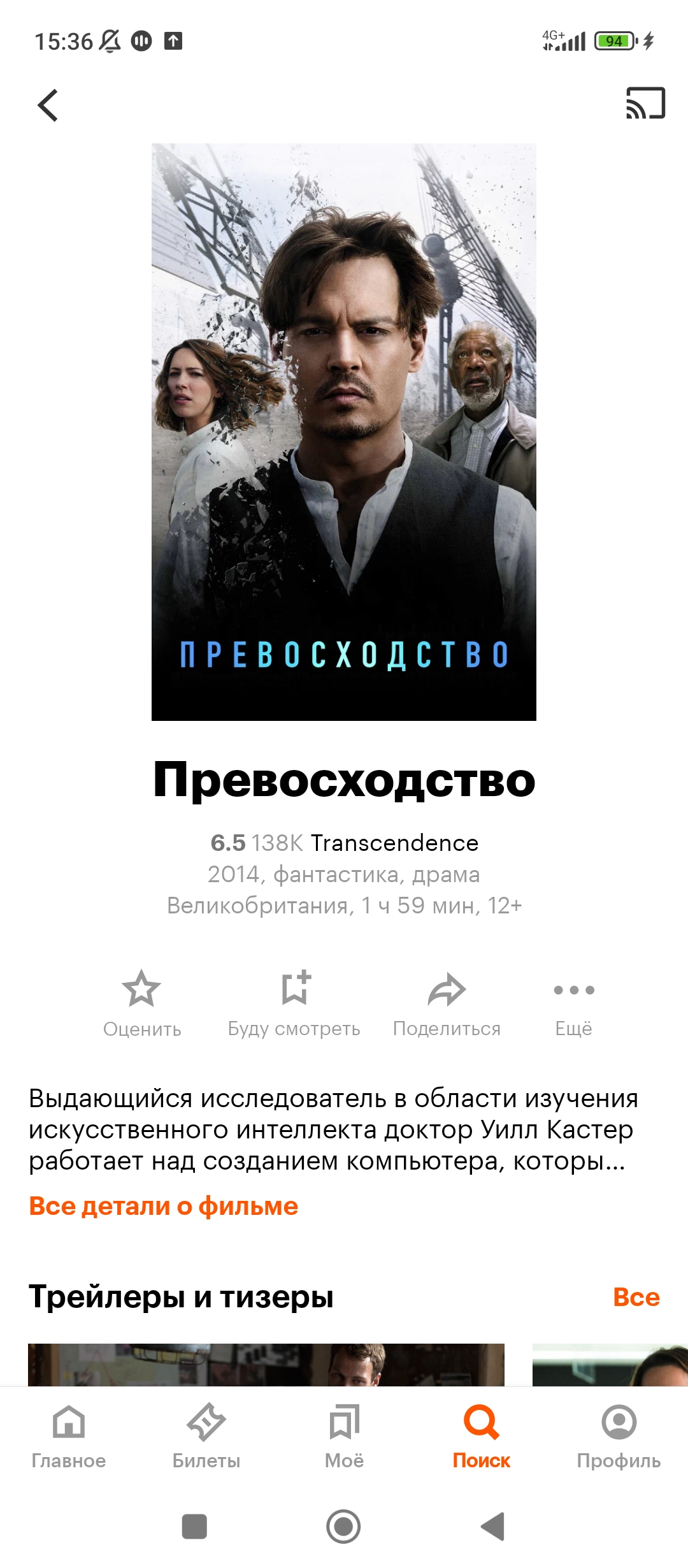The image size is (688, 1568).
Task: Play the first trailer thumbnail
Action: tap(266, 1365)
